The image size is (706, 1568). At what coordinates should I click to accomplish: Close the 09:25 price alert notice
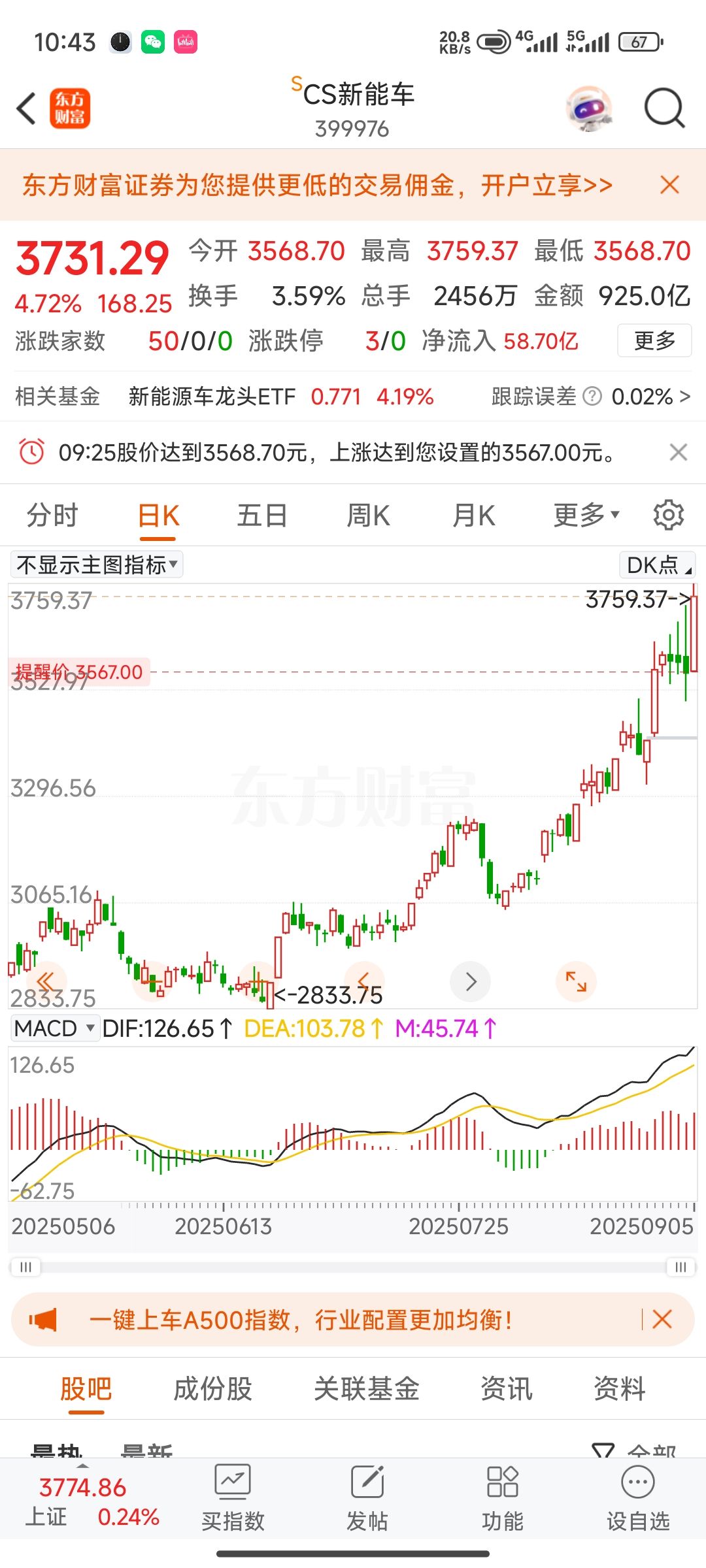pos(679,452)
